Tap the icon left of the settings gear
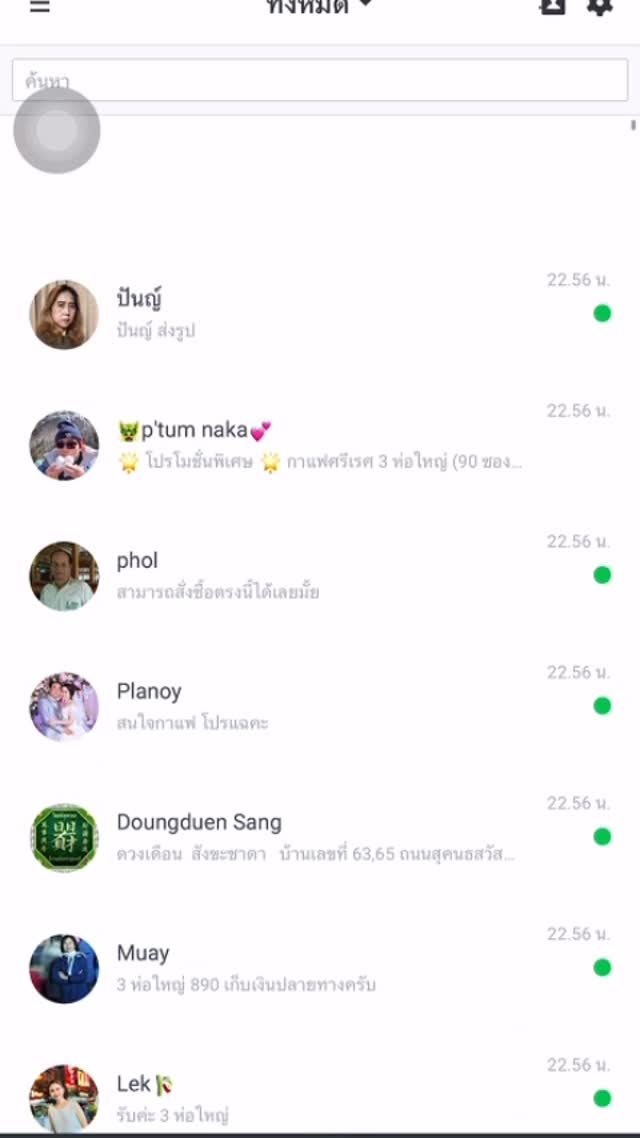The height and width of the screenshot is (1138, 640). point(552,7)
